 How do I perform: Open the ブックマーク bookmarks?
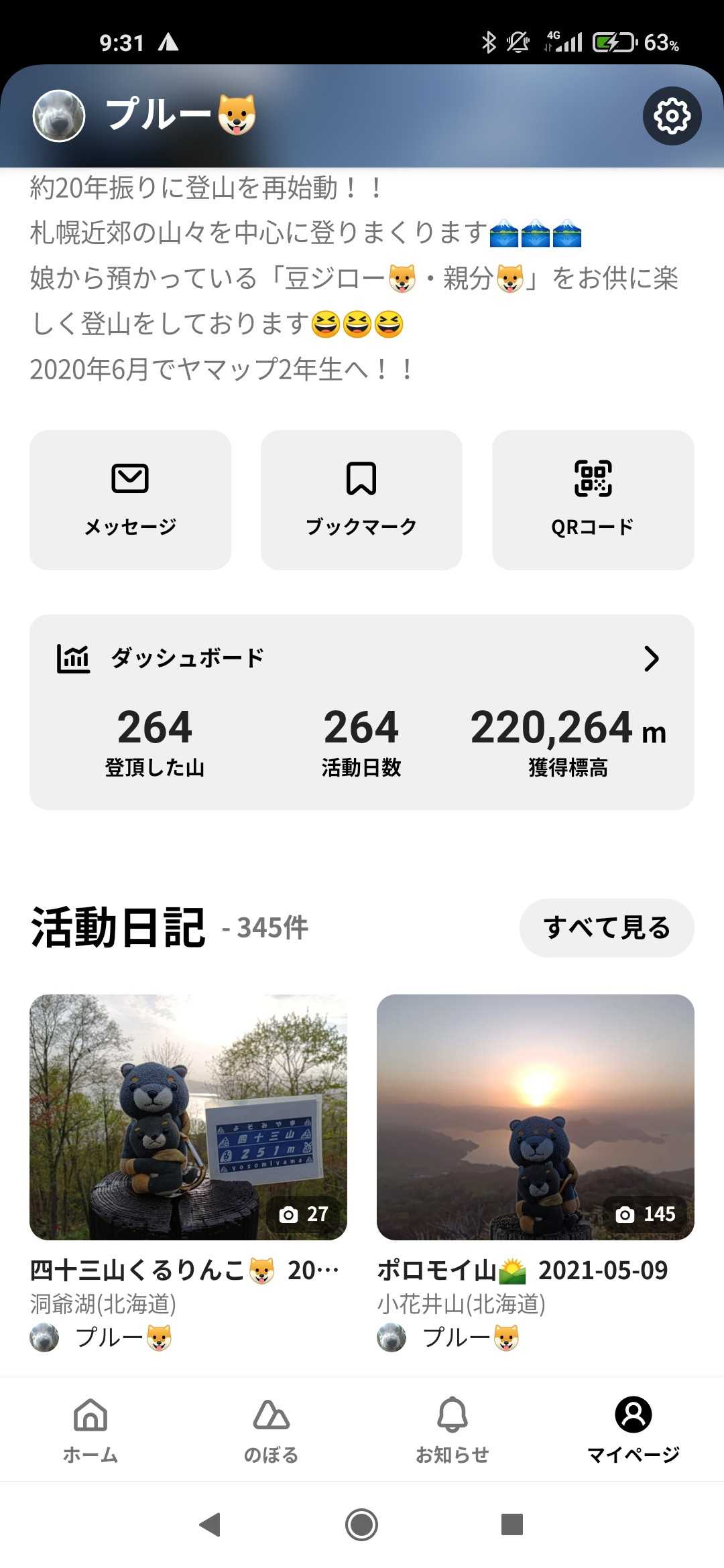[361, 500]
